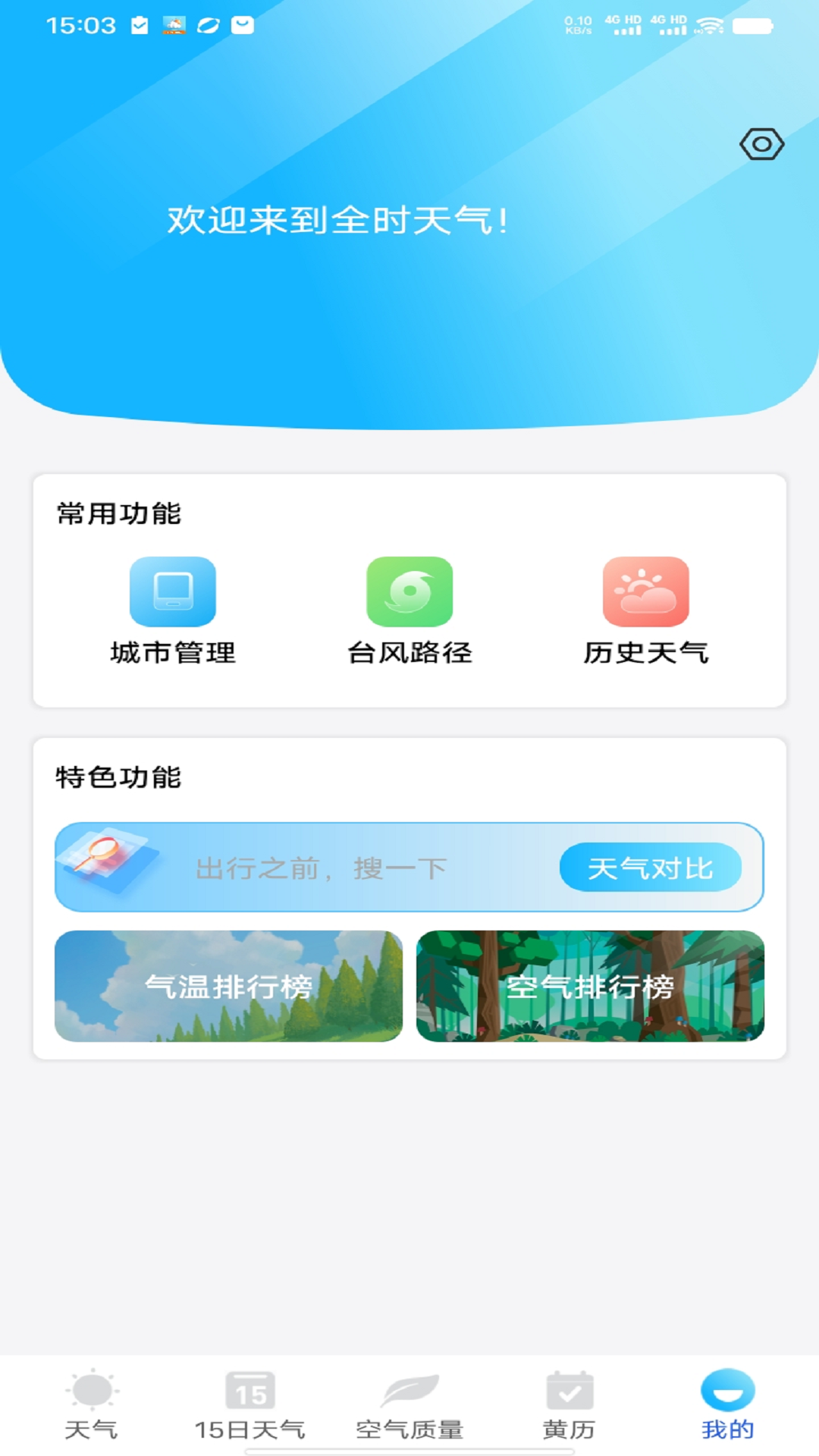Tap the 出行之前，搜一下 search field
This screenshot has width=819, height=1456.
[x=322, y=868]
